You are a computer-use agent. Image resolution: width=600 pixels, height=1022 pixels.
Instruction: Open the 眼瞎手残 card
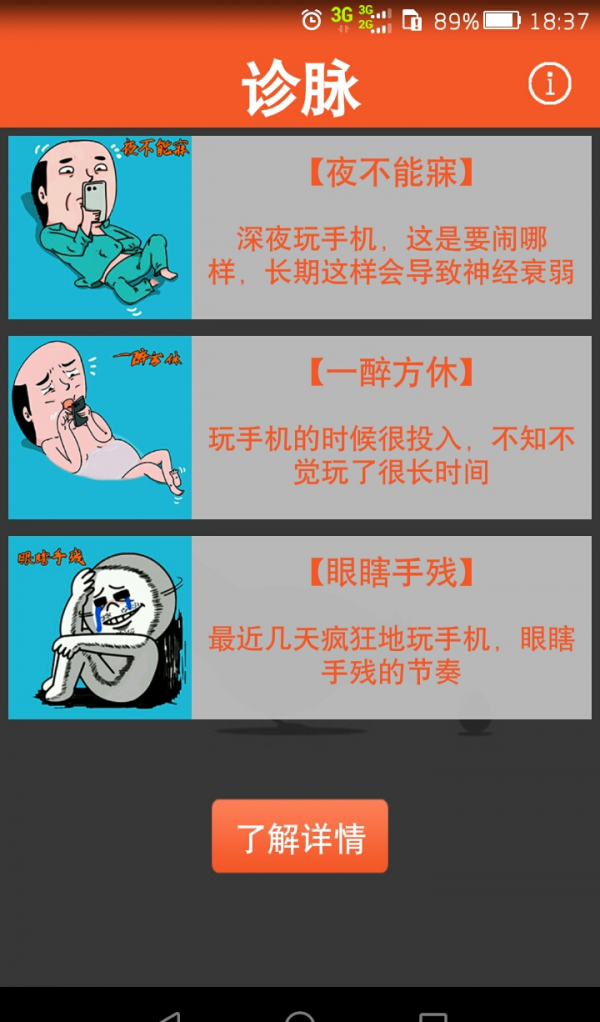point(300,628)
